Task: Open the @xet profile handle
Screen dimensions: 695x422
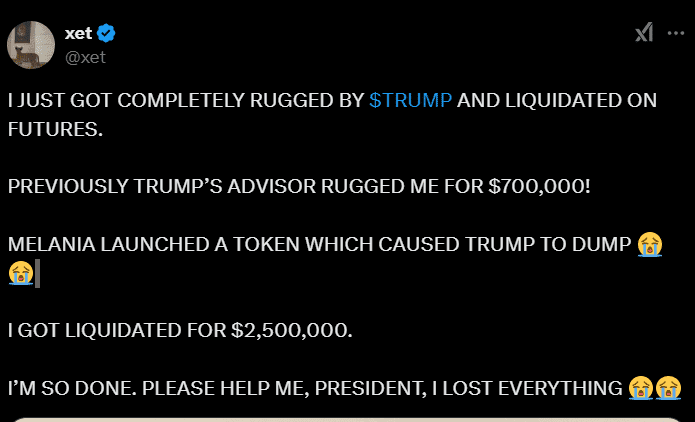Action: click(85, 57)
